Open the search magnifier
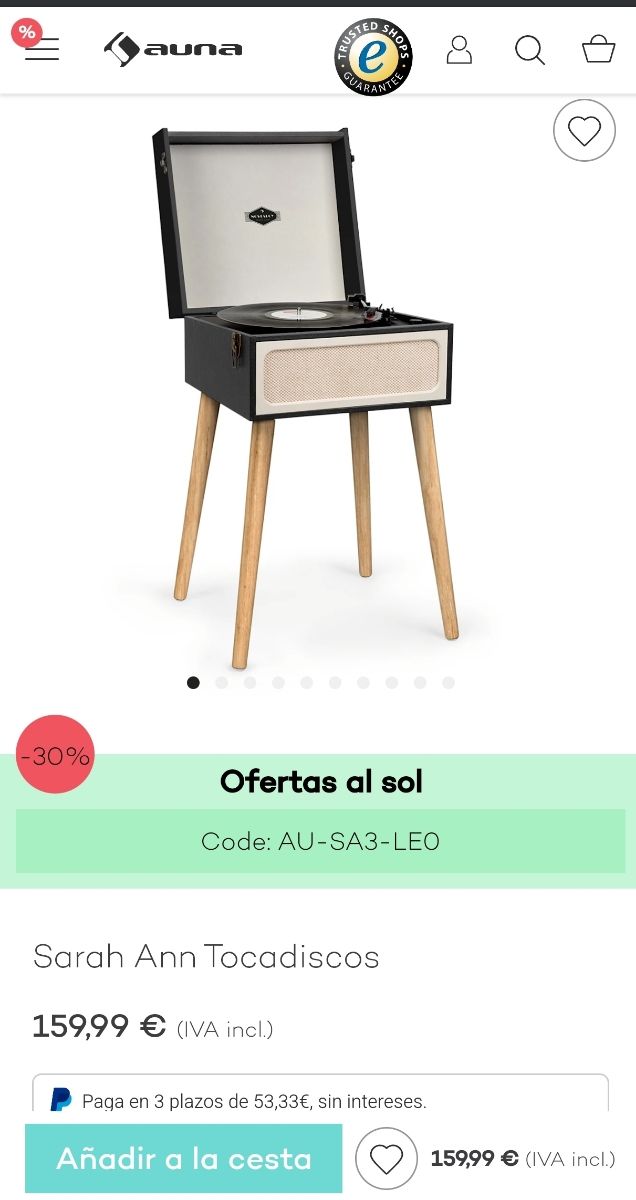 click(529, 50)
